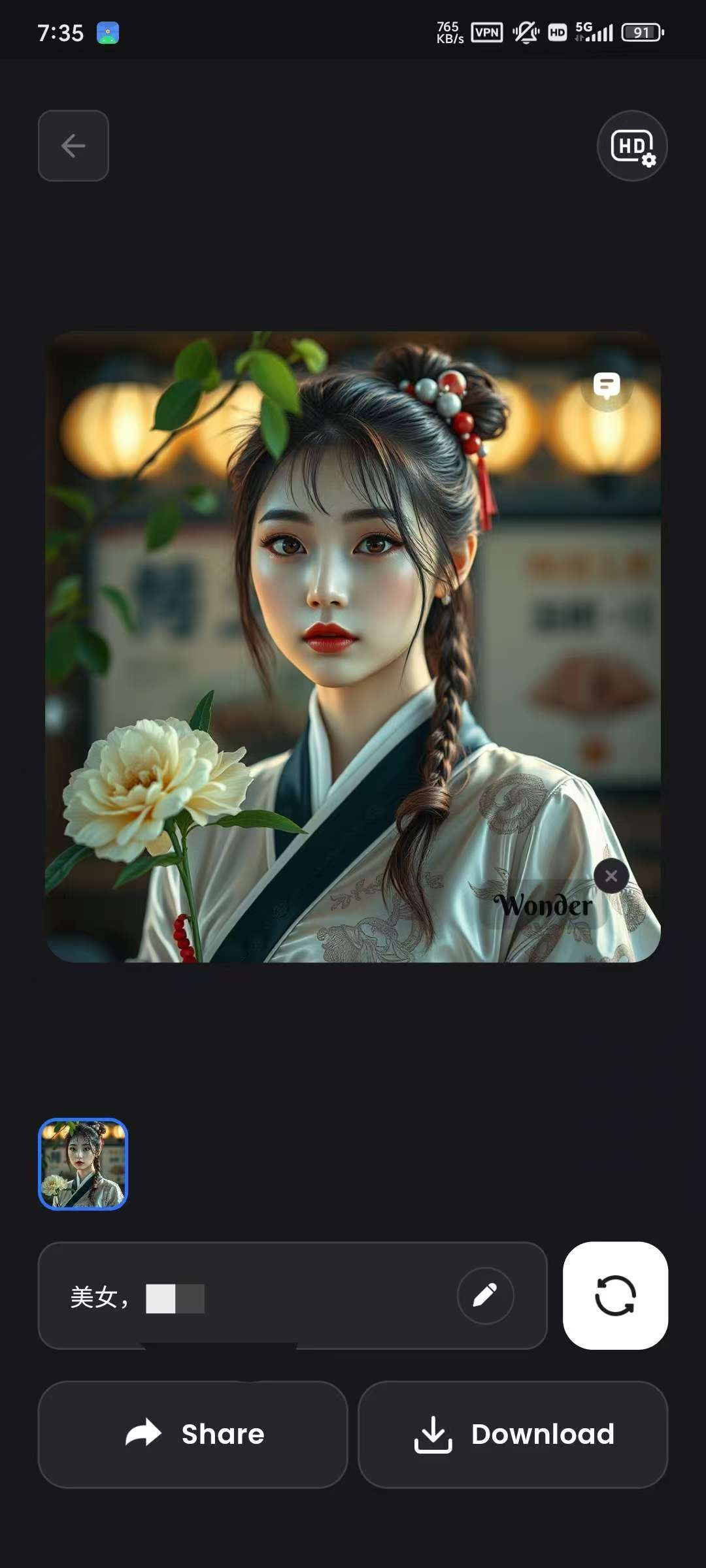Tap the prompt bubble icon on image
Viewport: 706px width, 1568px height.
(x=607, y=385)
